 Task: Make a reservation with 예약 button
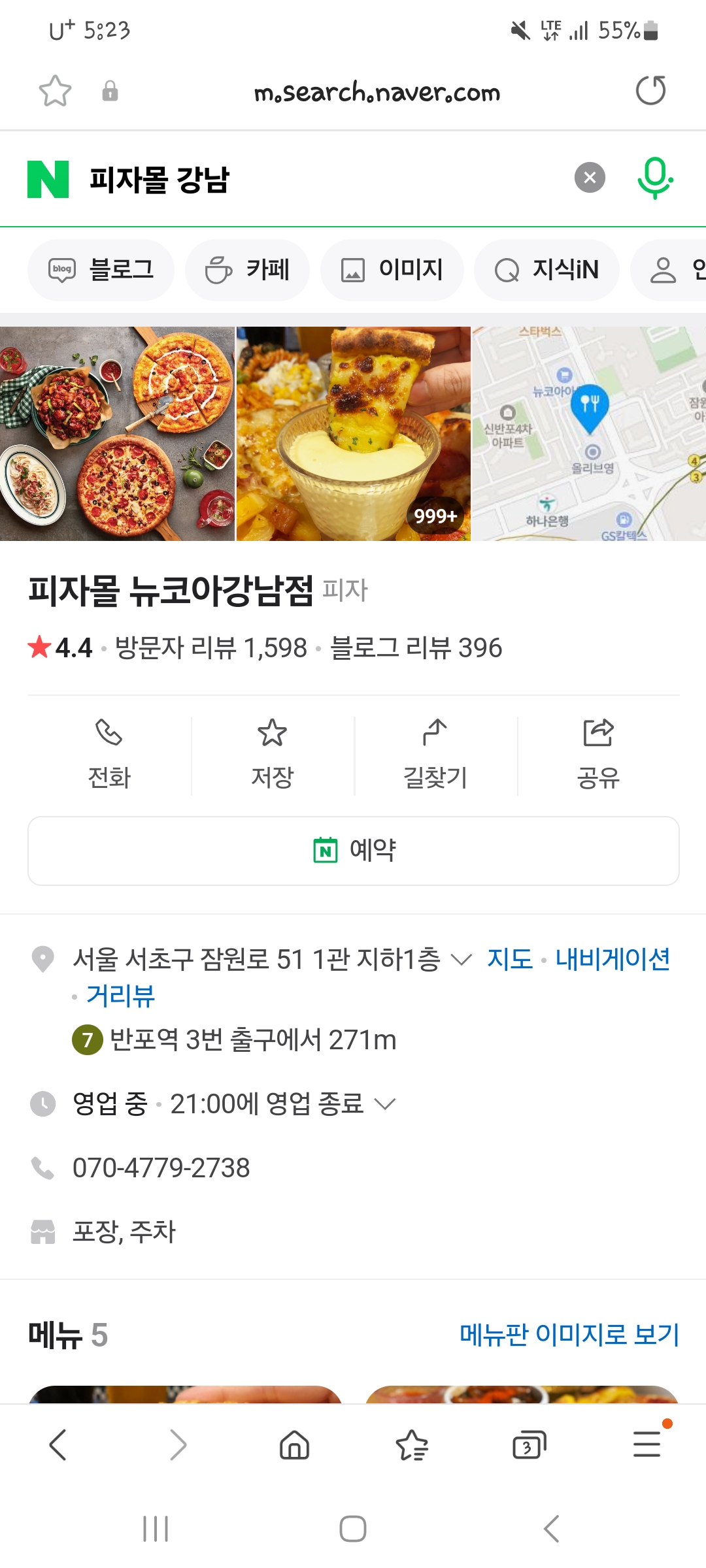[x=354, y=851]
